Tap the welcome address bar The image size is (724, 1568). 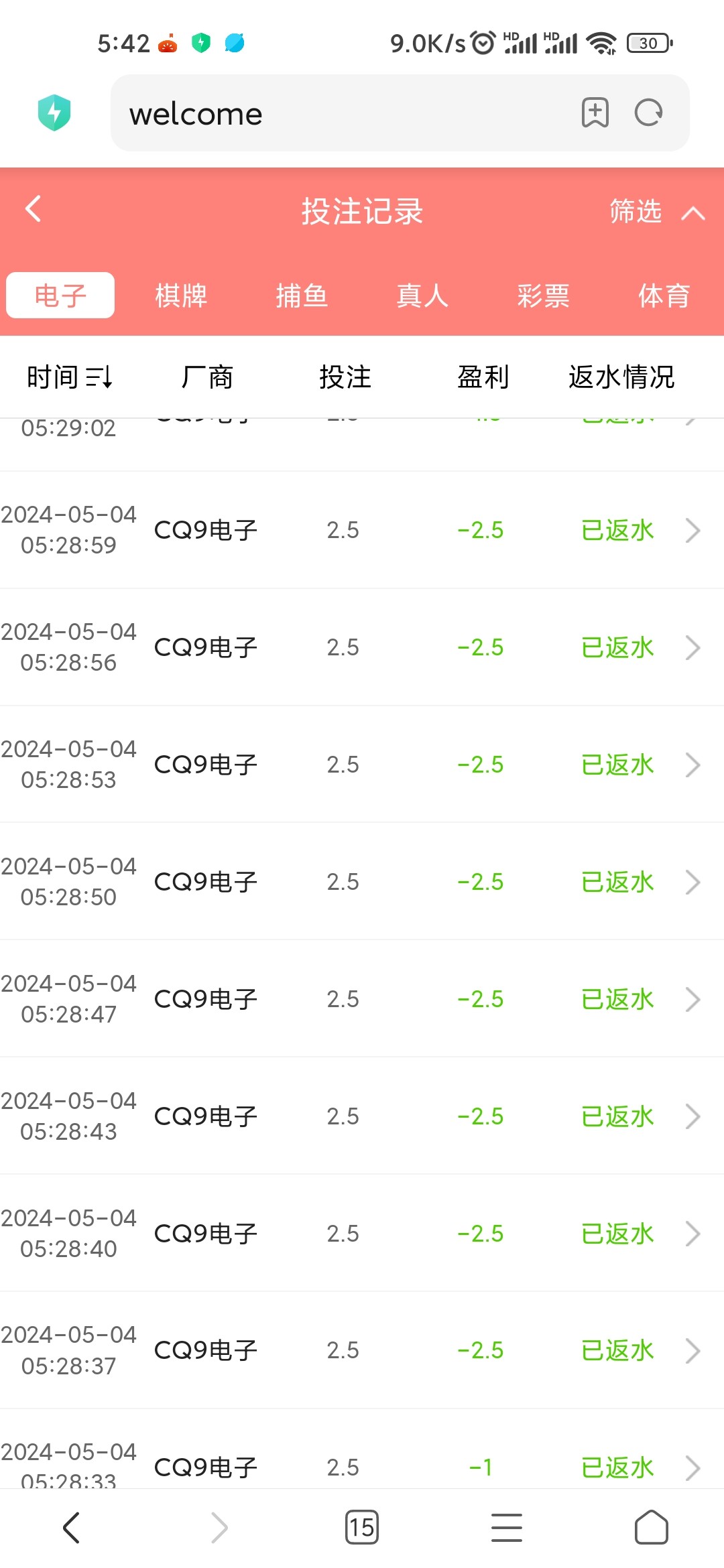click(335, 114)
